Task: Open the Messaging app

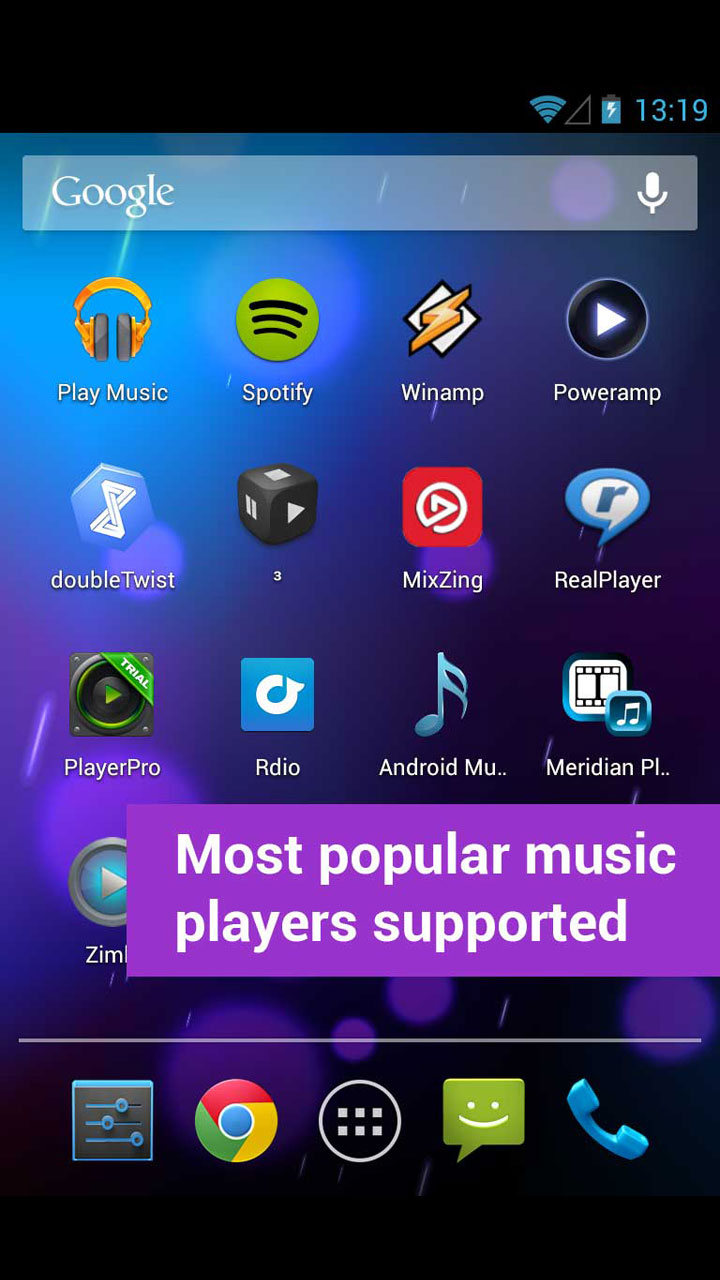Action: pos(484,1120)
